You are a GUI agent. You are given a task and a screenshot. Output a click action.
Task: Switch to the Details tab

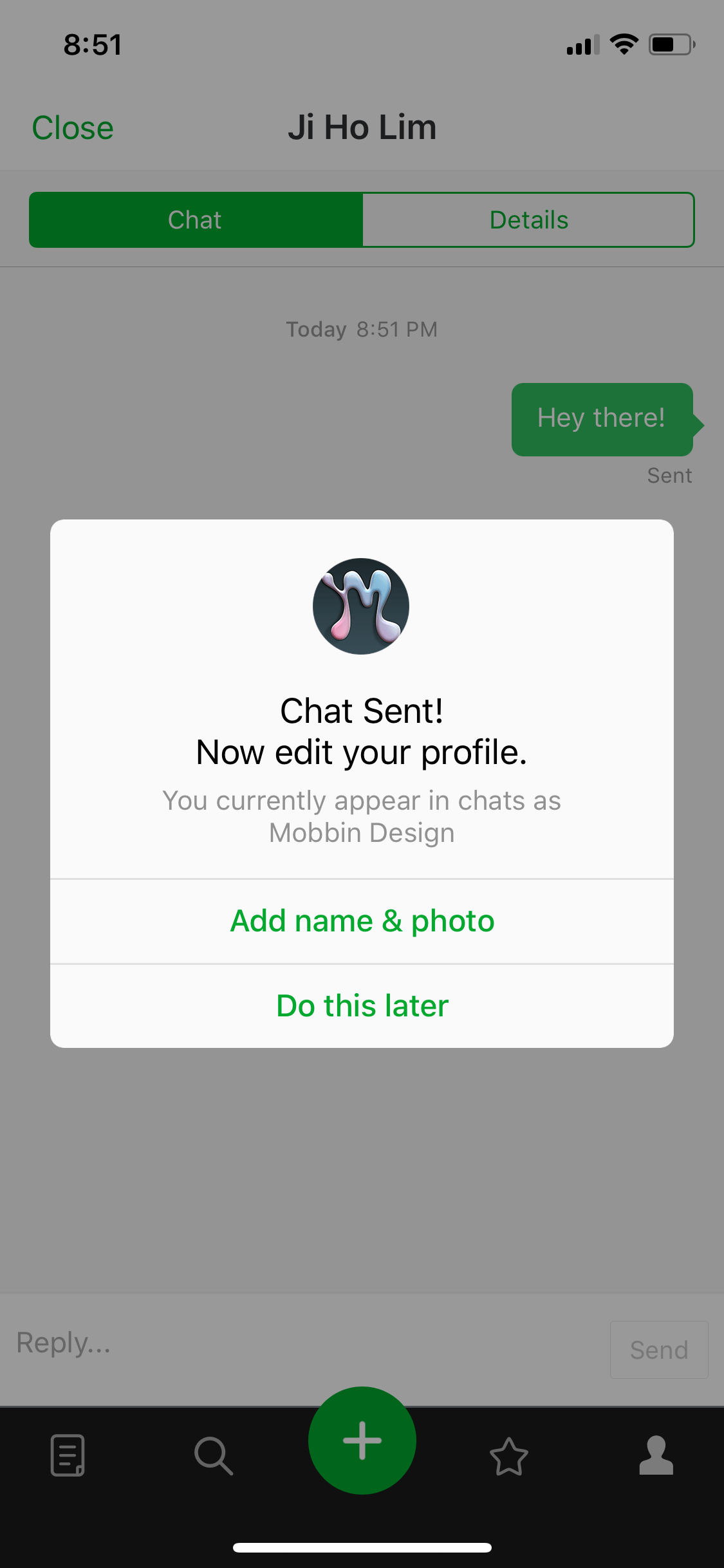coord(528,220)
